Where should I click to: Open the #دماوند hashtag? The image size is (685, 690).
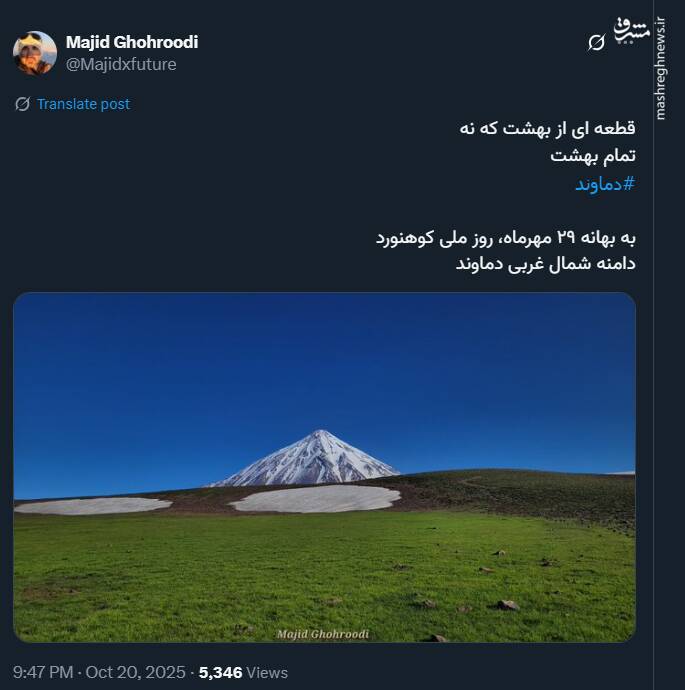[x=605, y=184]
